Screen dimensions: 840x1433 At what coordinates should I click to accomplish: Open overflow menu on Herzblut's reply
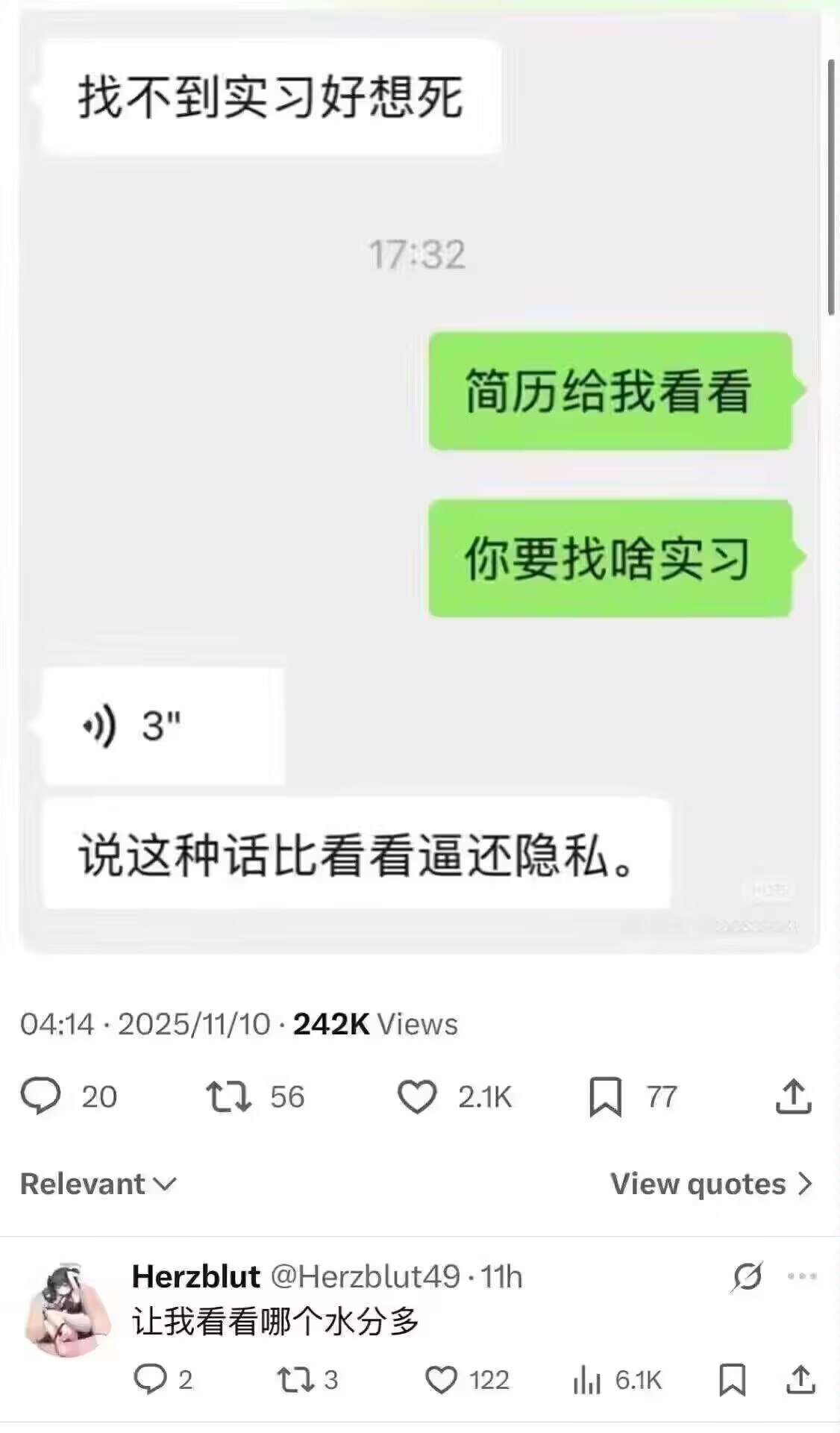(802, 1276)
